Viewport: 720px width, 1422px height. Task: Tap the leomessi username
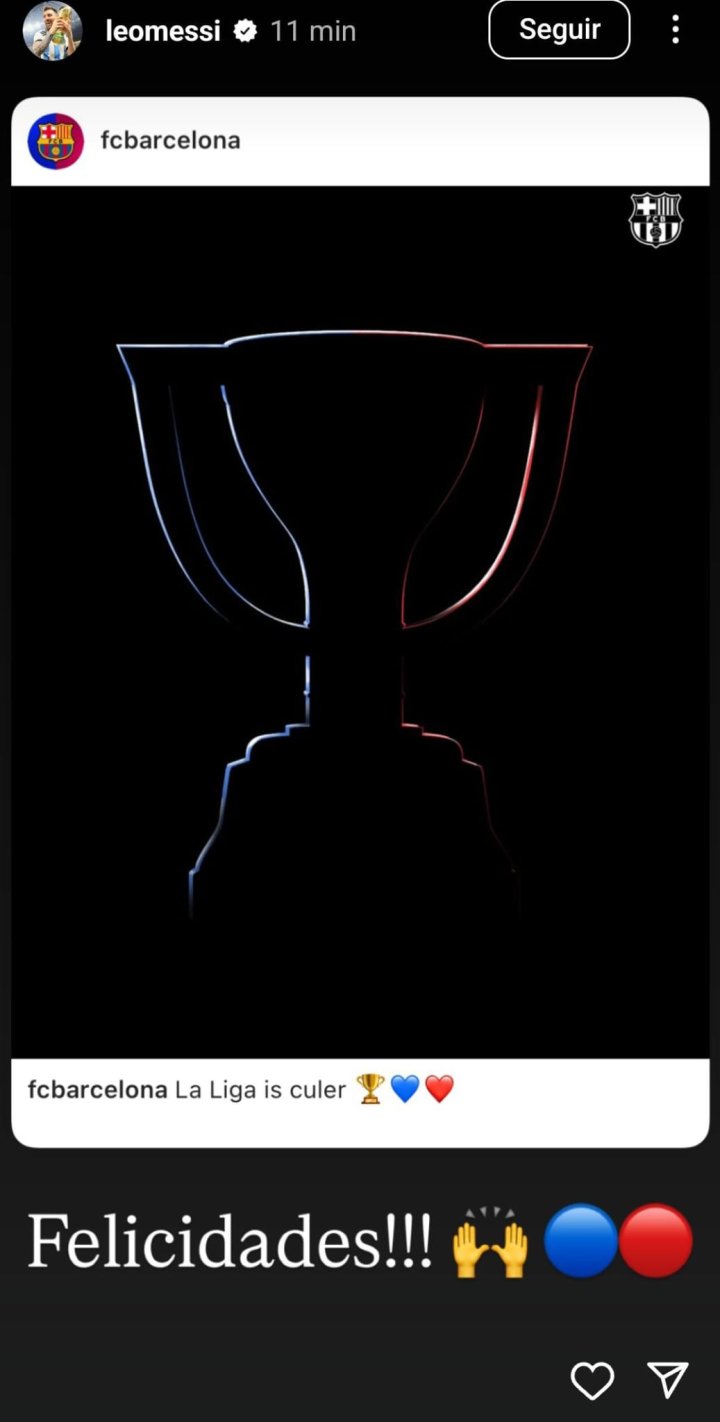(163, 31)
